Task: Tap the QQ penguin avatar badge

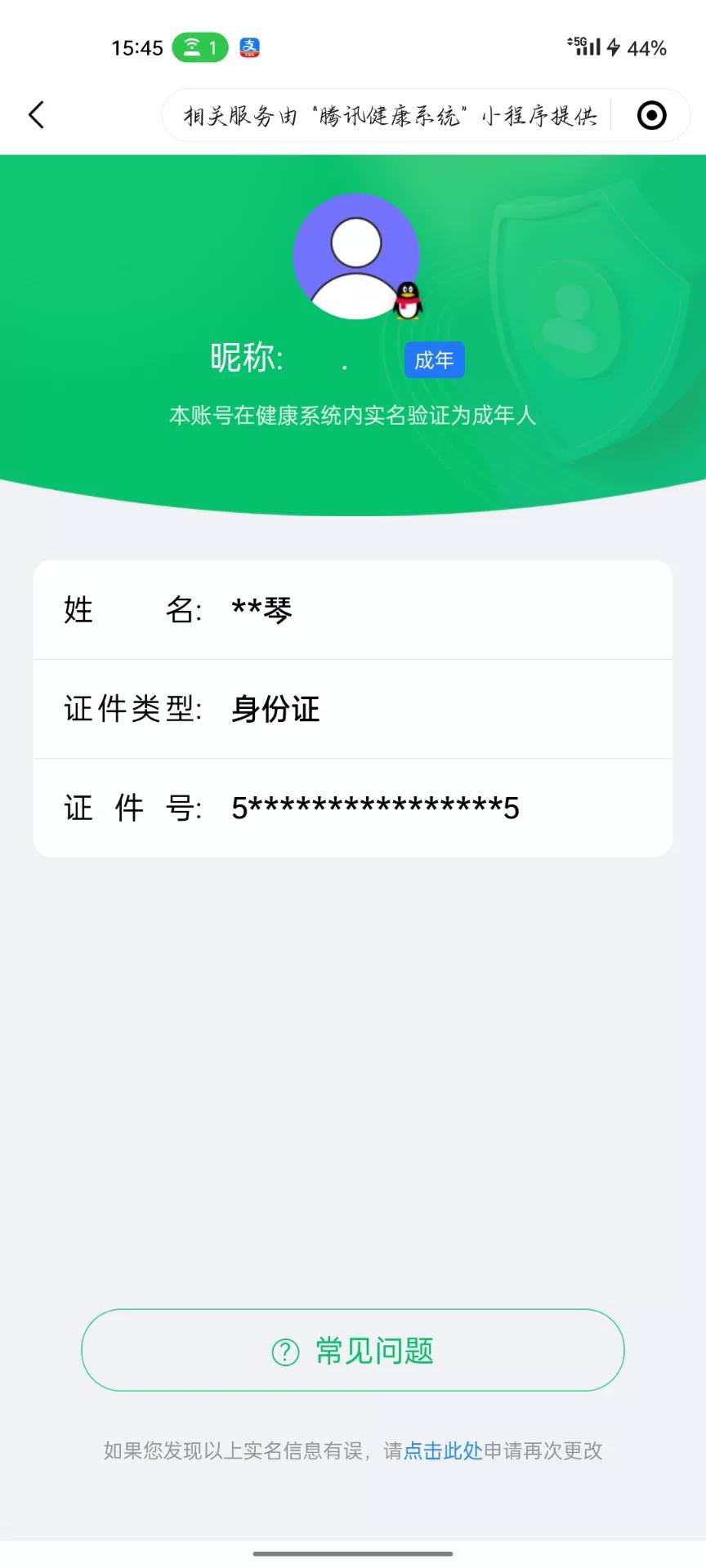Action: point(406,302)
